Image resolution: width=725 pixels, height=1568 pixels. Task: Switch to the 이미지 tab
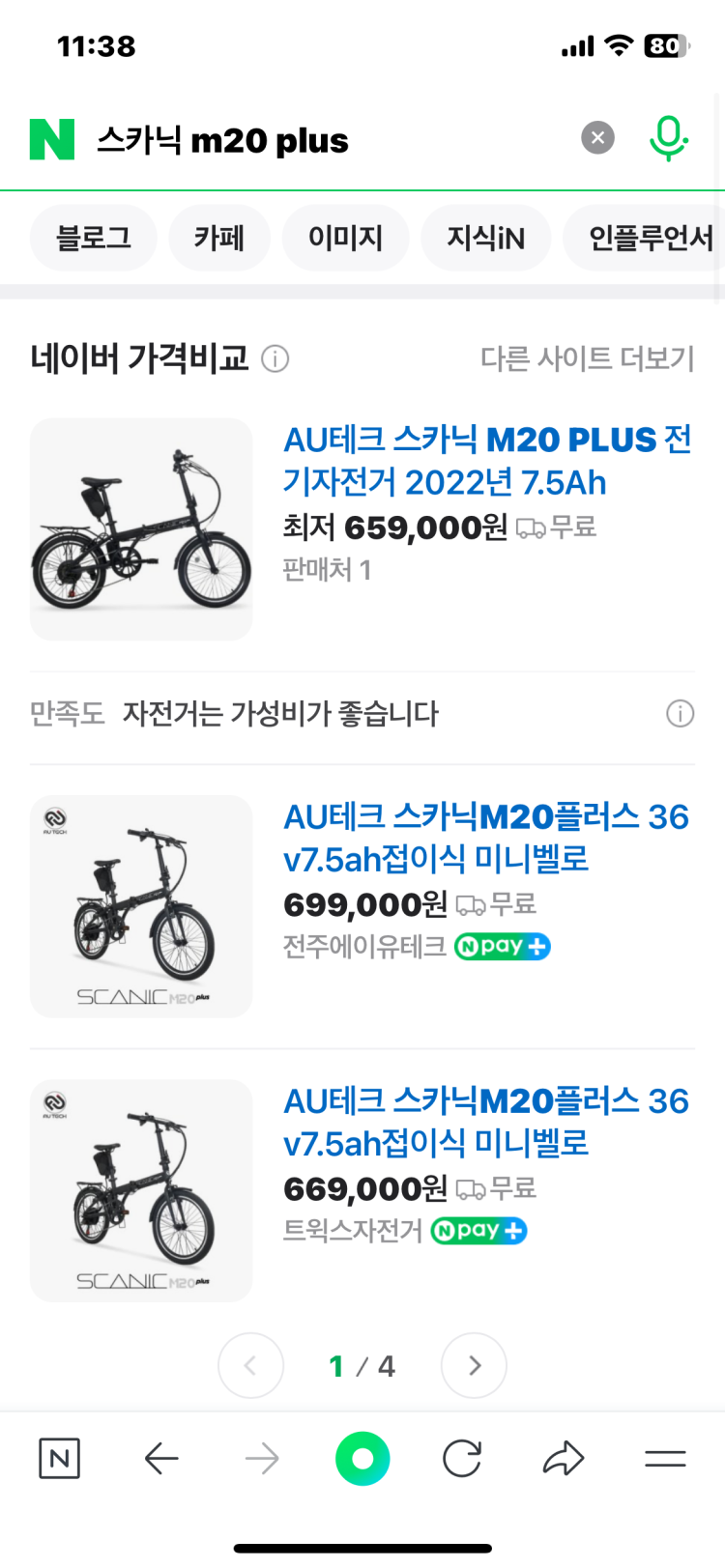coord(345,238)
